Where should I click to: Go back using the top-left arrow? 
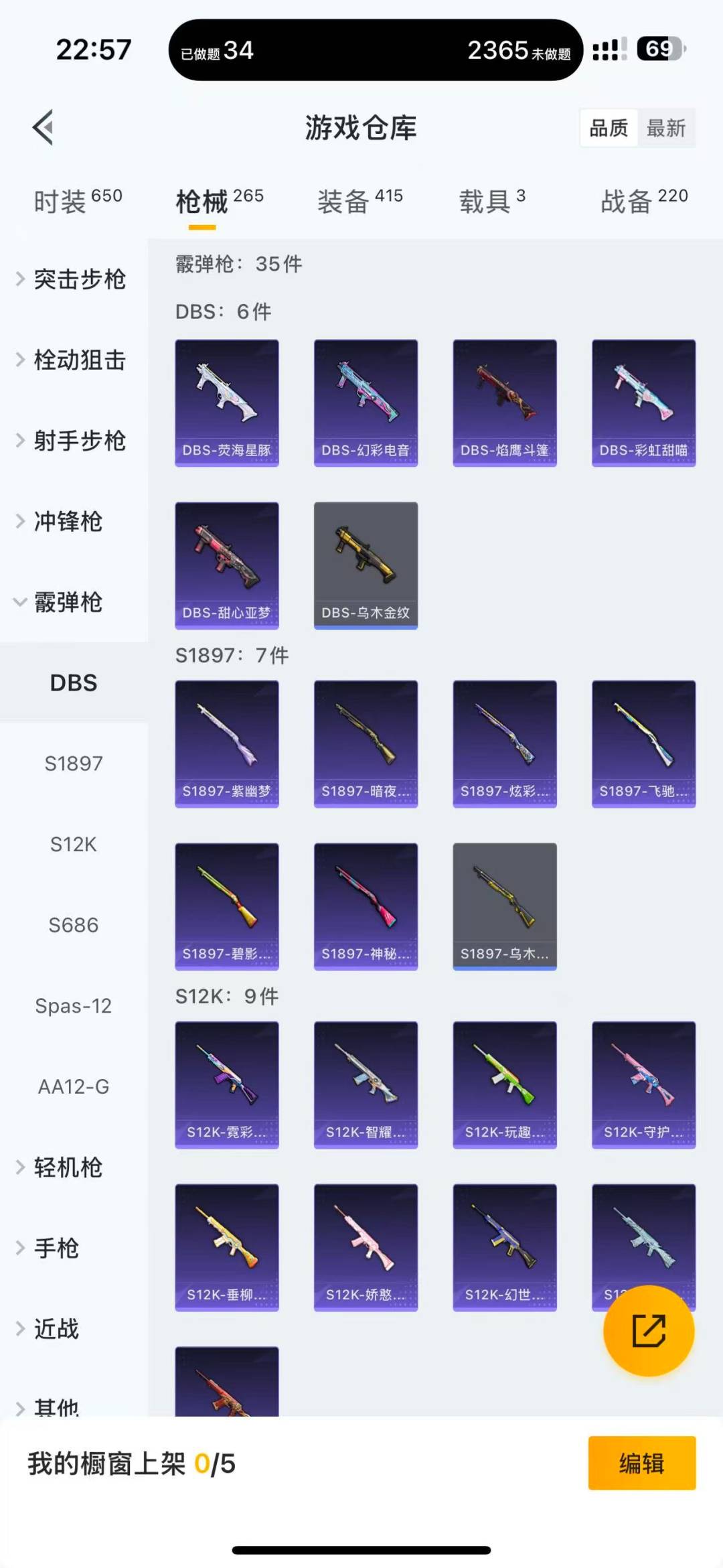(x=44, y=127)
